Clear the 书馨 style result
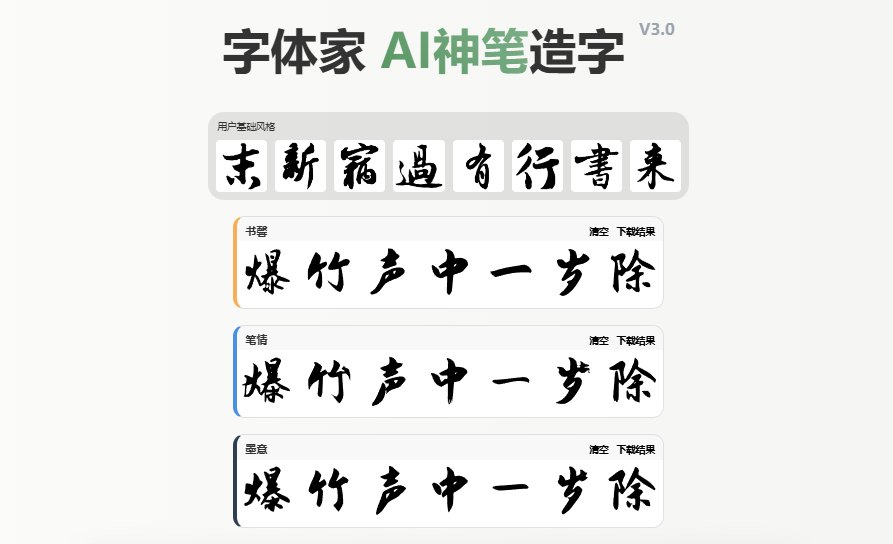The height and width of the screenshot is (544, 893). (599, 232)
